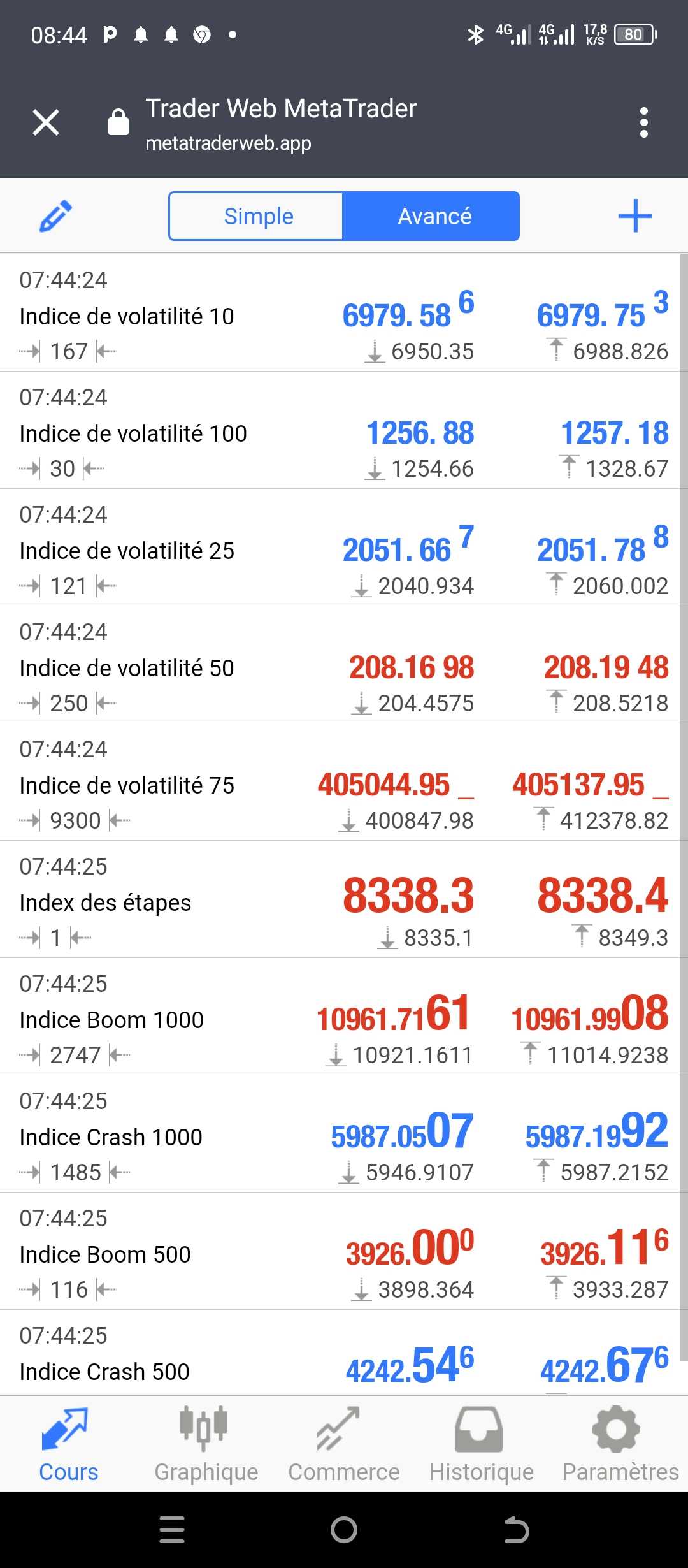This screenshot has height=1568, width=688.
Task: Open the Indice Boom 500 quote
Action: click(x=106, y=1254)
